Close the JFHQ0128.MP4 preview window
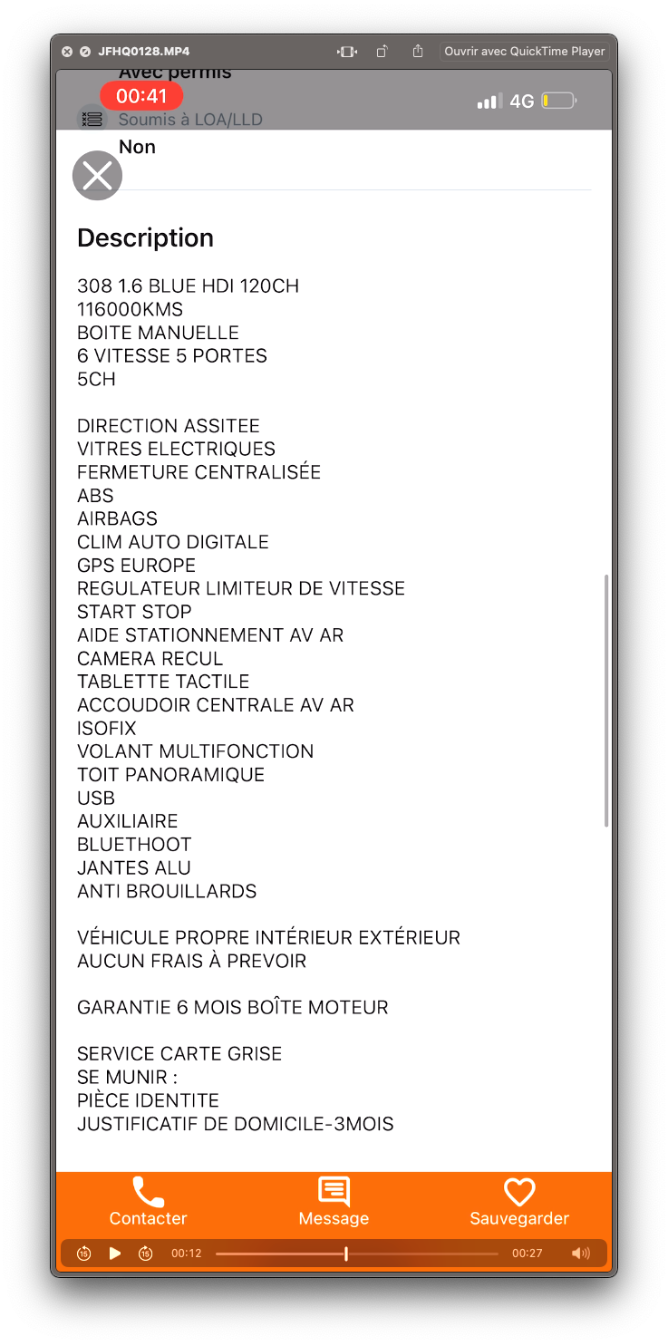Viewport: 668px width, 1344px height. (x=67, y=51)
